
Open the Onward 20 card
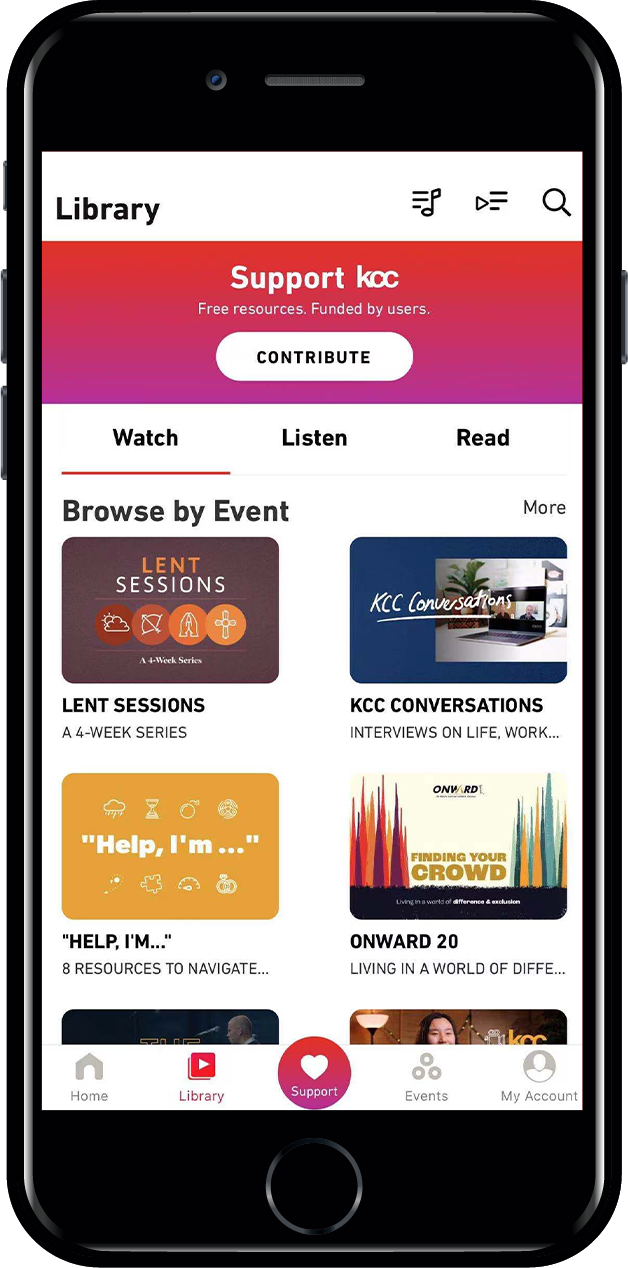click(x=458, y=846)
